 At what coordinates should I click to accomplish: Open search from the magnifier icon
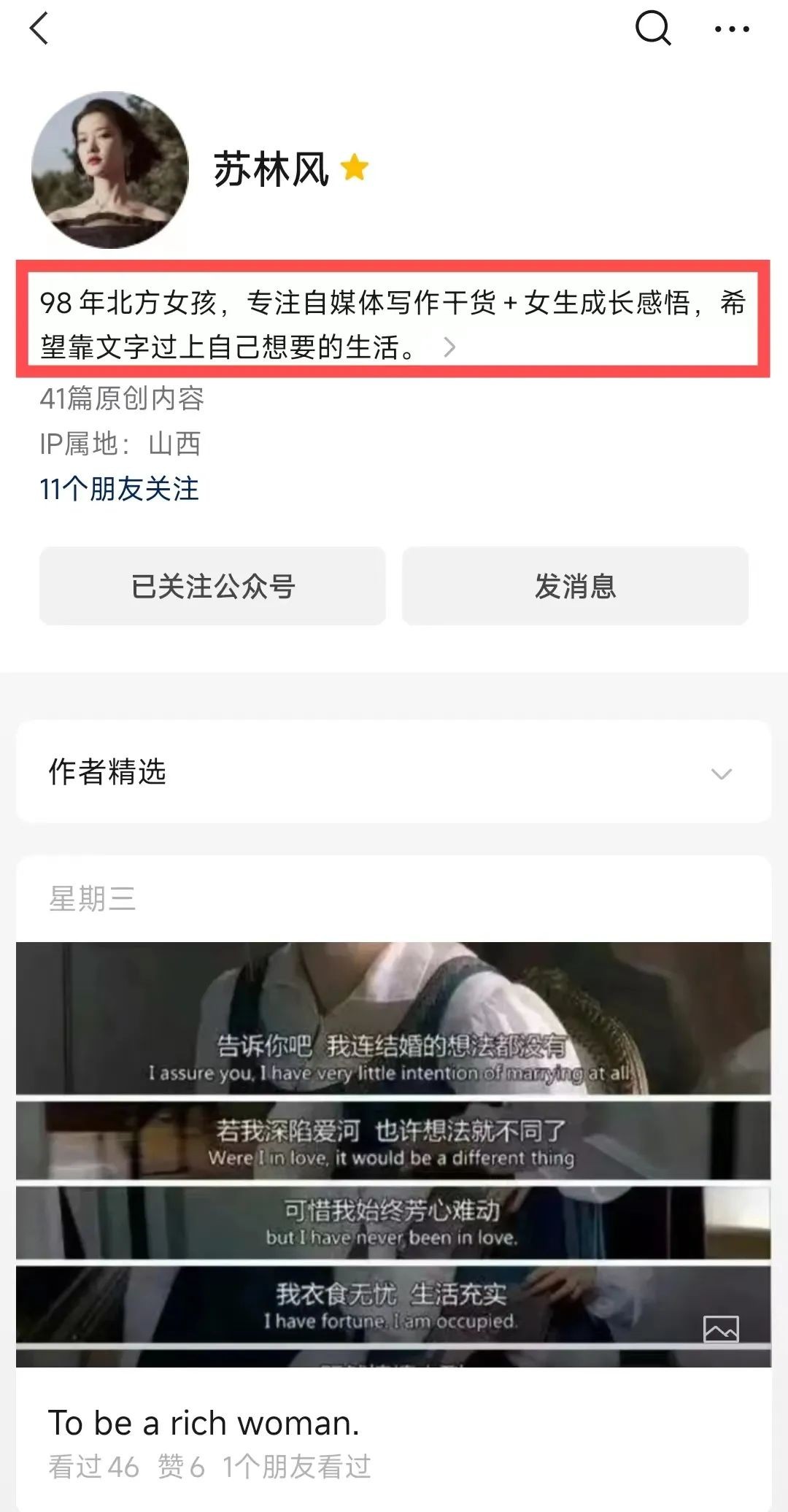point(652,29)
